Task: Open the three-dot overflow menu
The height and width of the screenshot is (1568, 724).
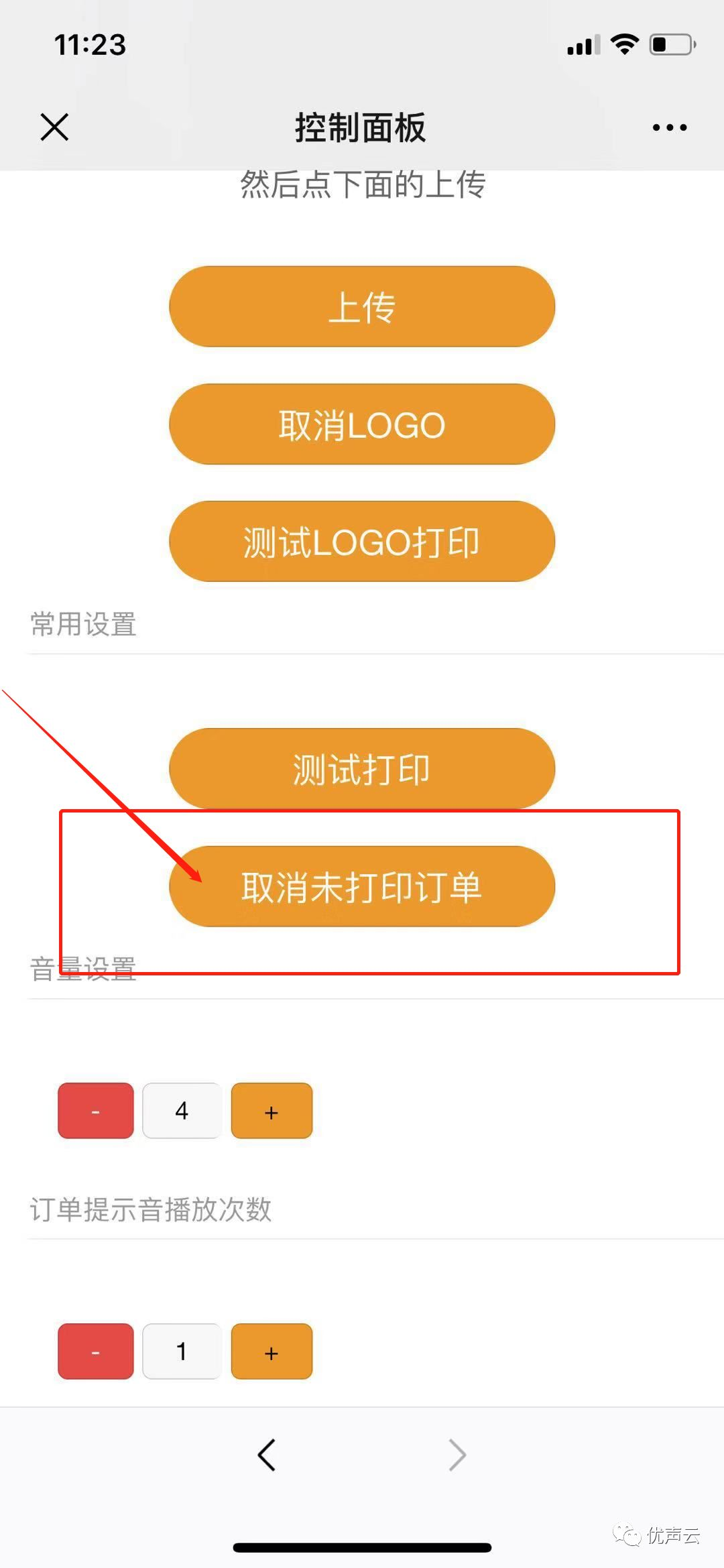Action: pos(670,127)
